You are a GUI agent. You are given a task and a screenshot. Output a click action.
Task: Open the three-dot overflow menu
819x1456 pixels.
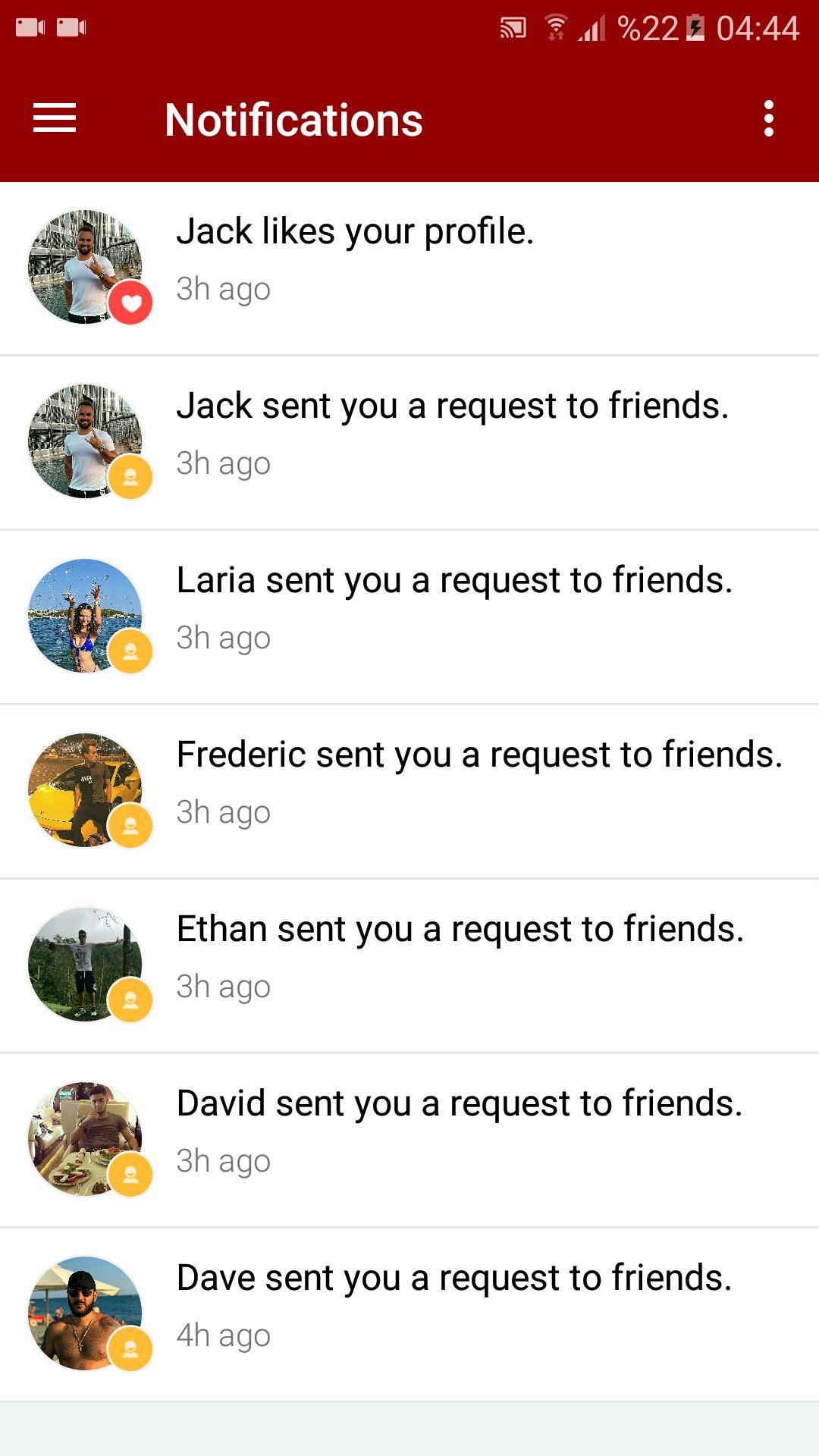tap(768, 118)
